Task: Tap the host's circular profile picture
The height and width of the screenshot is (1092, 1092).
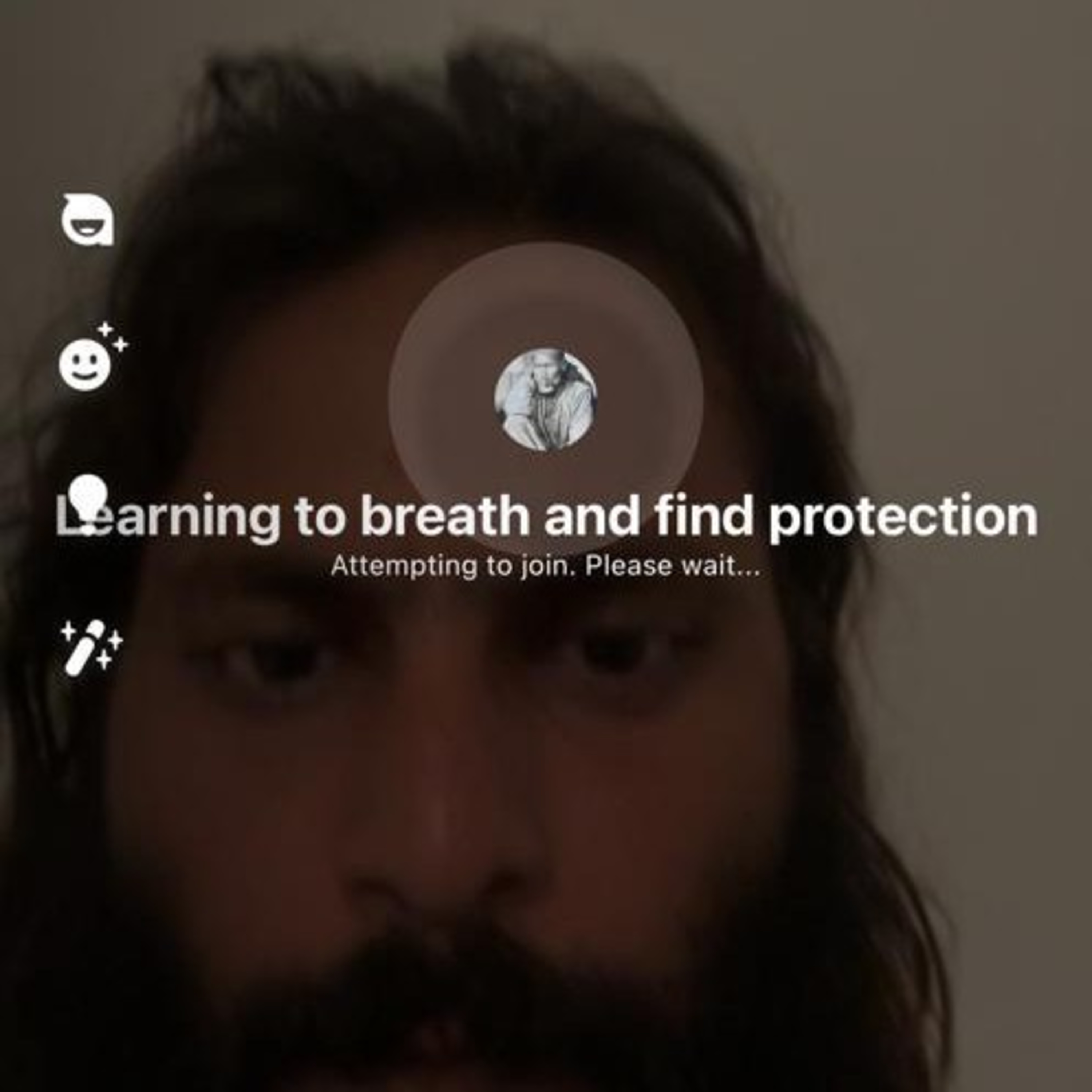Action: [545, 400]
